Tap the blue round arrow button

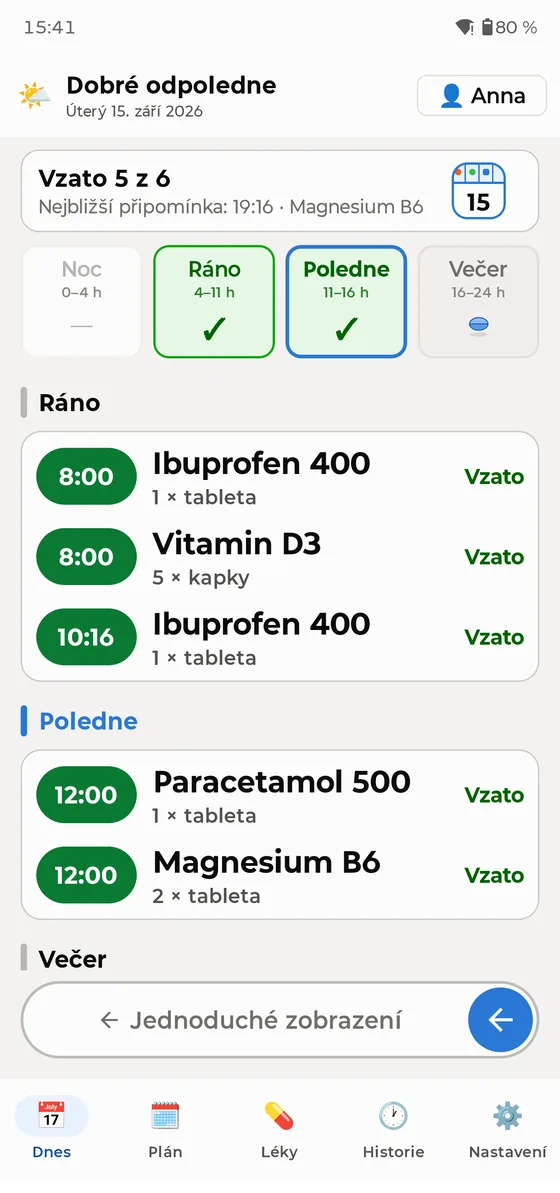click(x=501, y=1020)
